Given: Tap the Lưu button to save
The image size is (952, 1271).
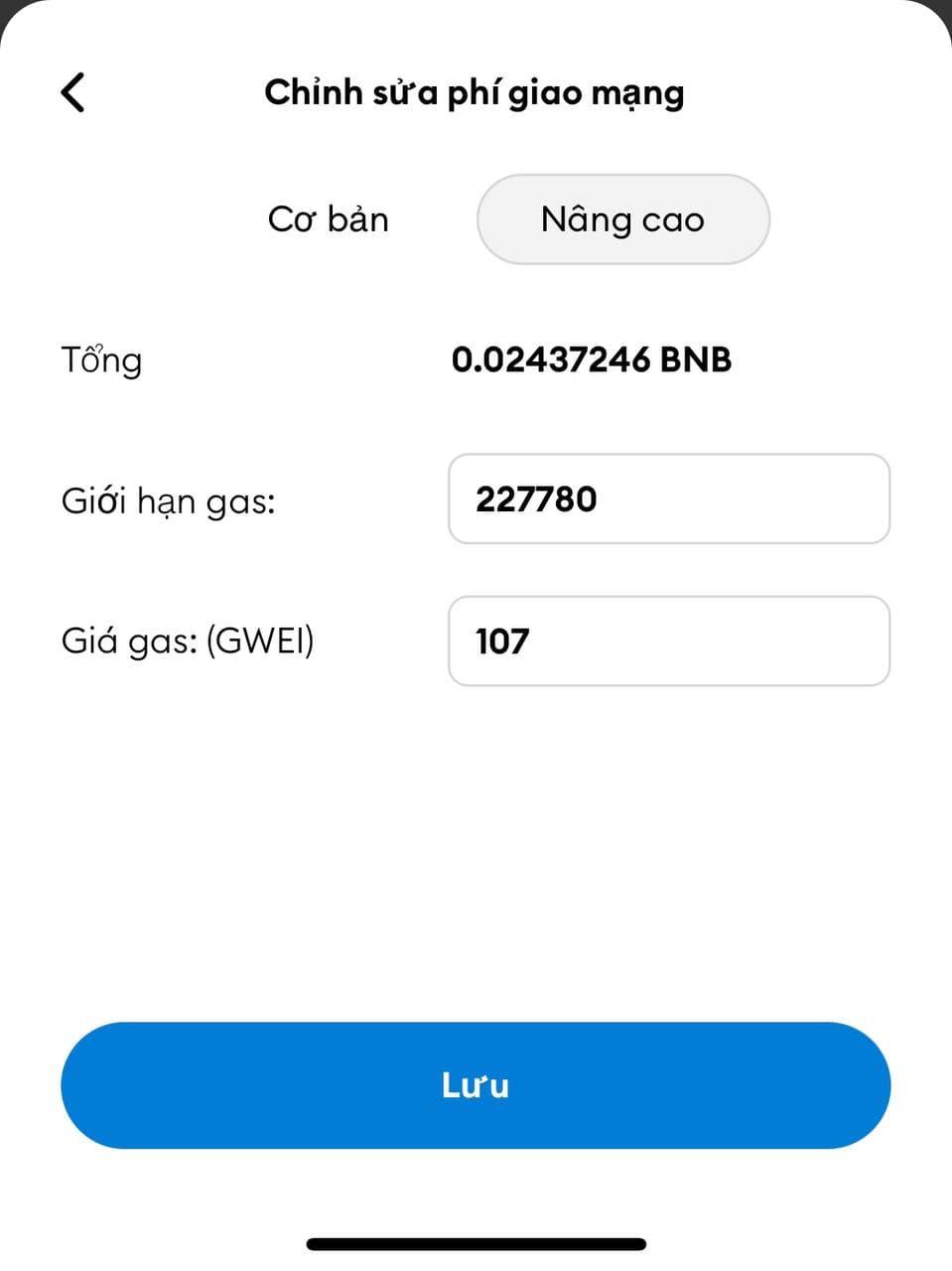Looking at the screenshot, I should pyautogui.click(x=476, y=1085).
